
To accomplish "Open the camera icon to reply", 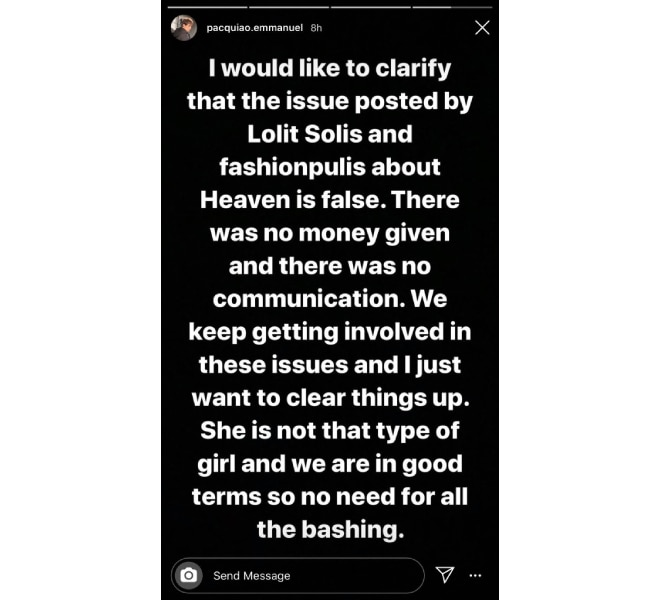I will tap(188, 575).
